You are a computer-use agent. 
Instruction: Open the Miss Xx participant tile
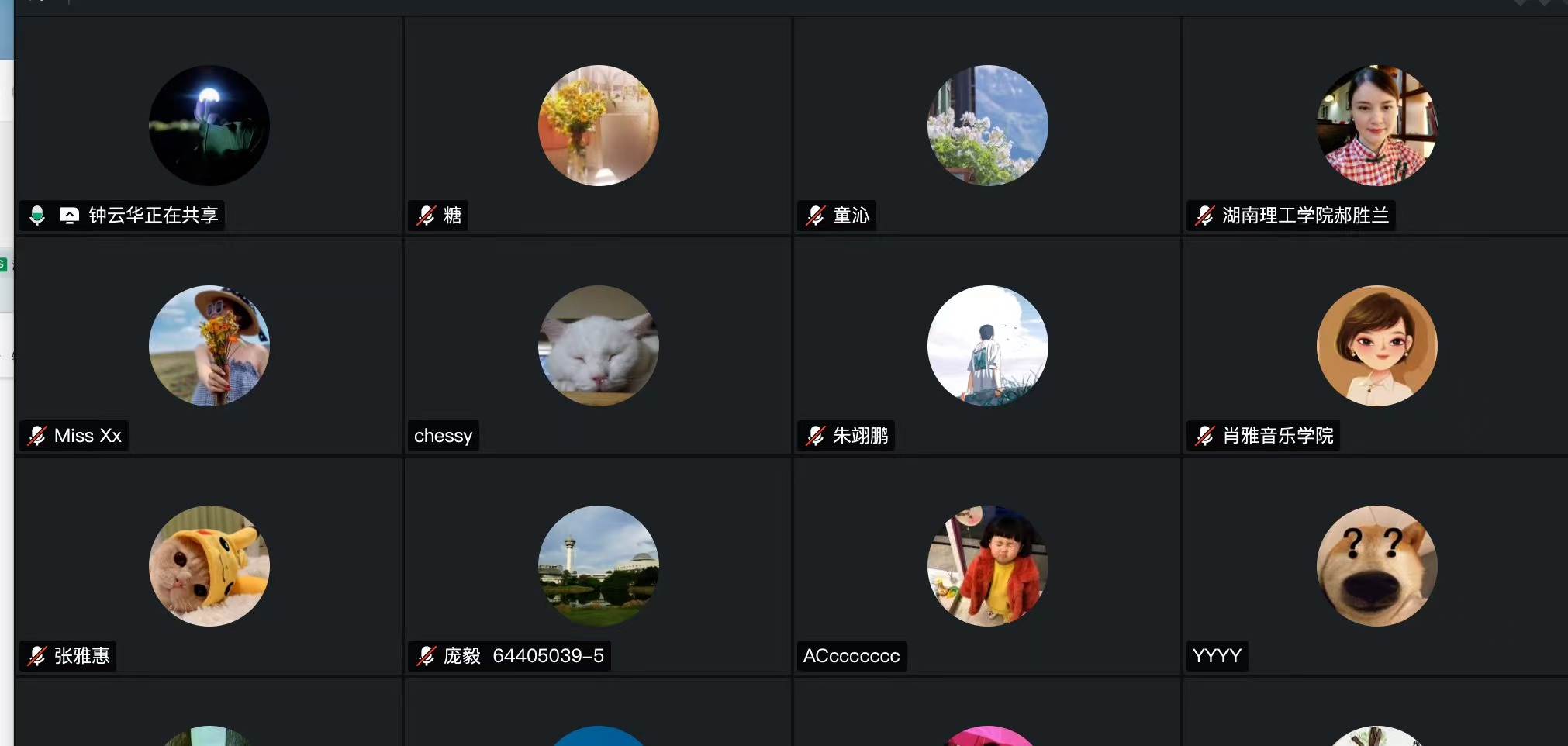[x=209, y=346]
